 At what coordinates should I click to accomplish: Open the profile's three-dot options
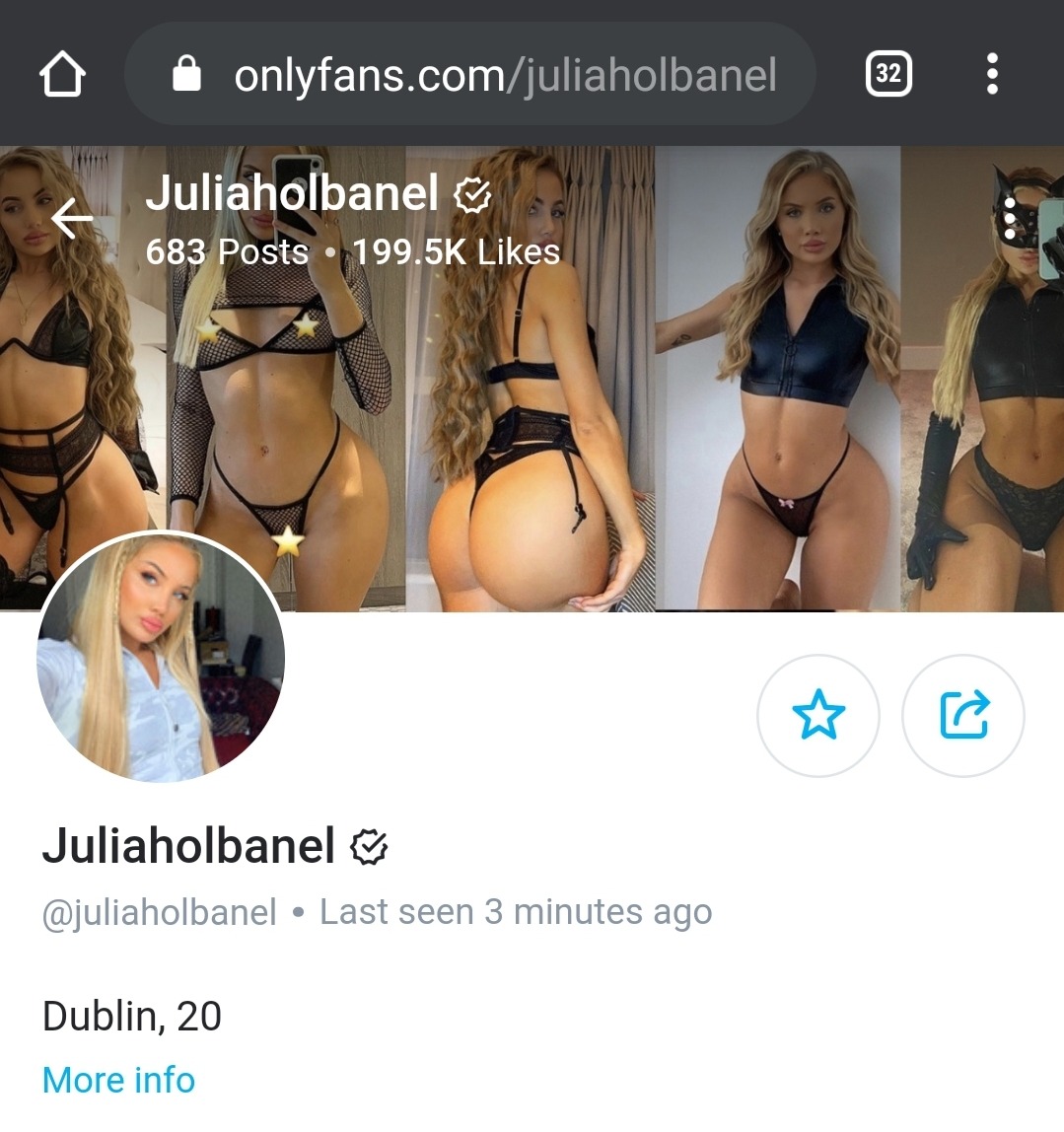(1010, 220)
